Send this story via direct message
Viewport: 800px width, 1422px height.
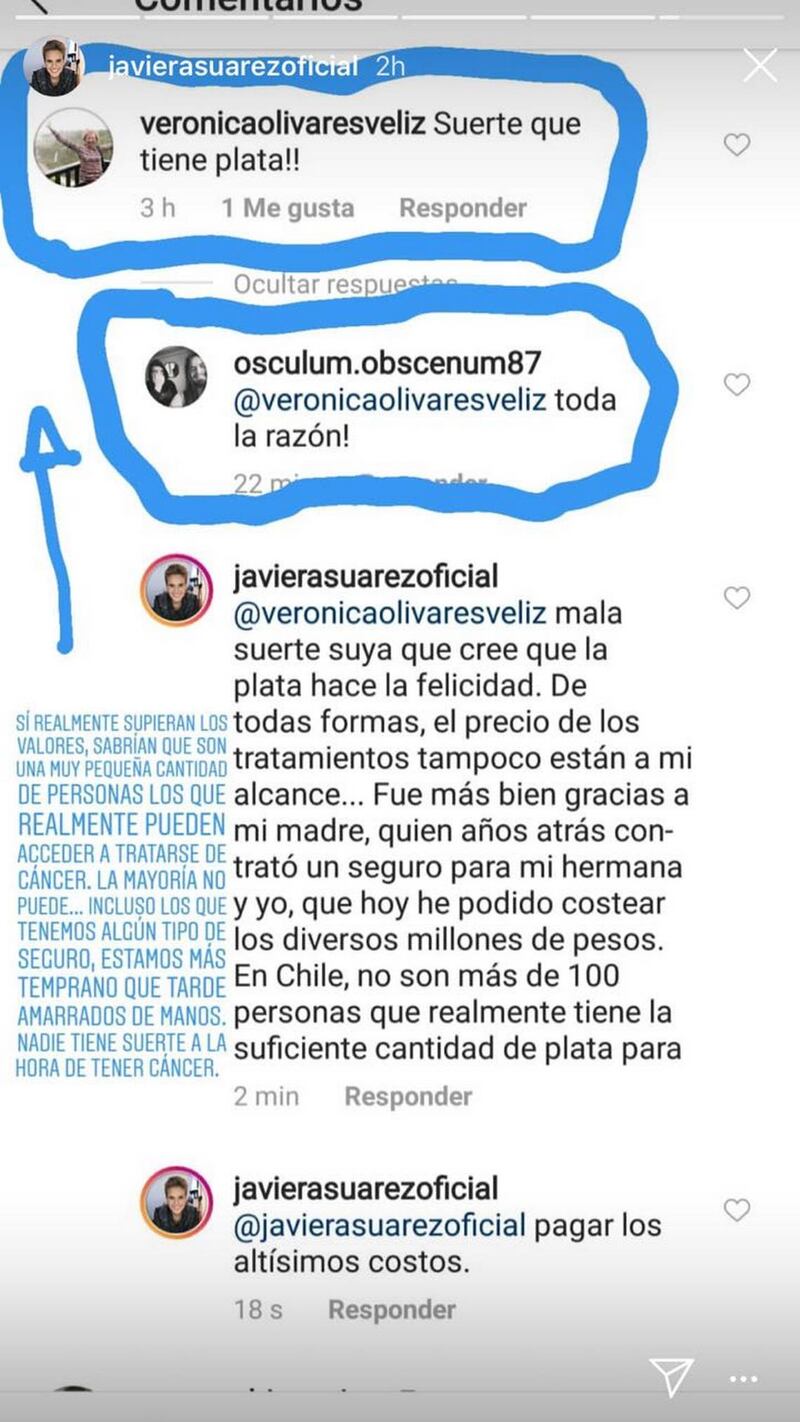coord(670,1376)
